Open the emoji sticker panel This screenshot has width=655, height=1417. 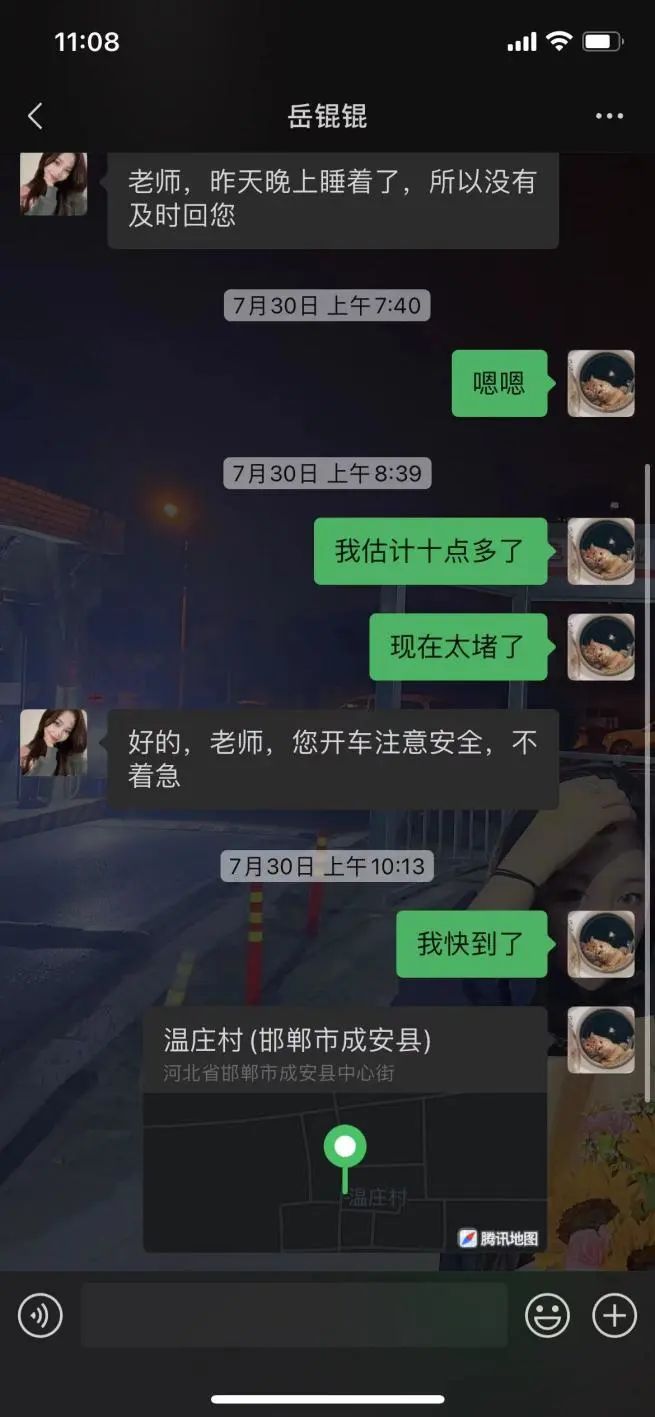coord(547,1315)
